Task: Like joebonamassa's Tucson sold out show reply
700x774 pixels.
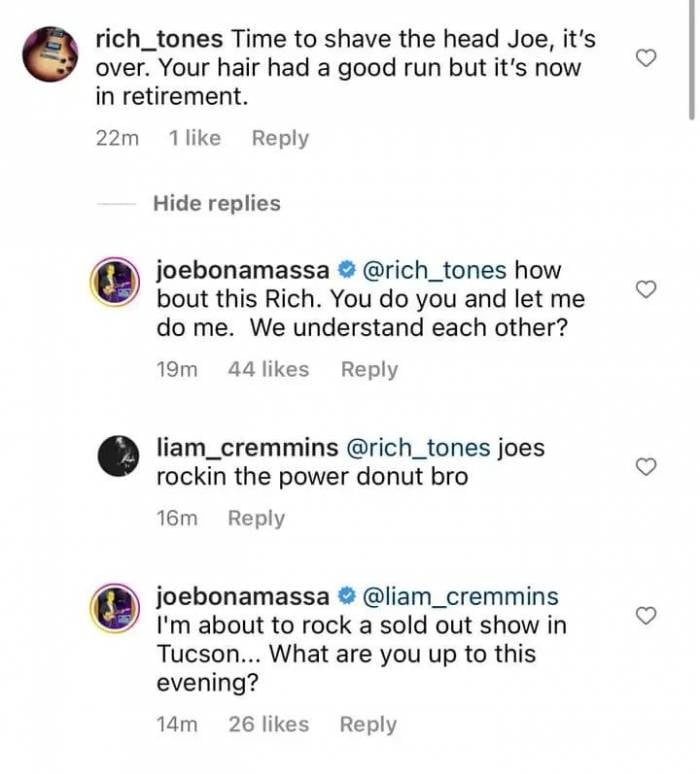Action: pyautogui.click(x=647, y=615)
